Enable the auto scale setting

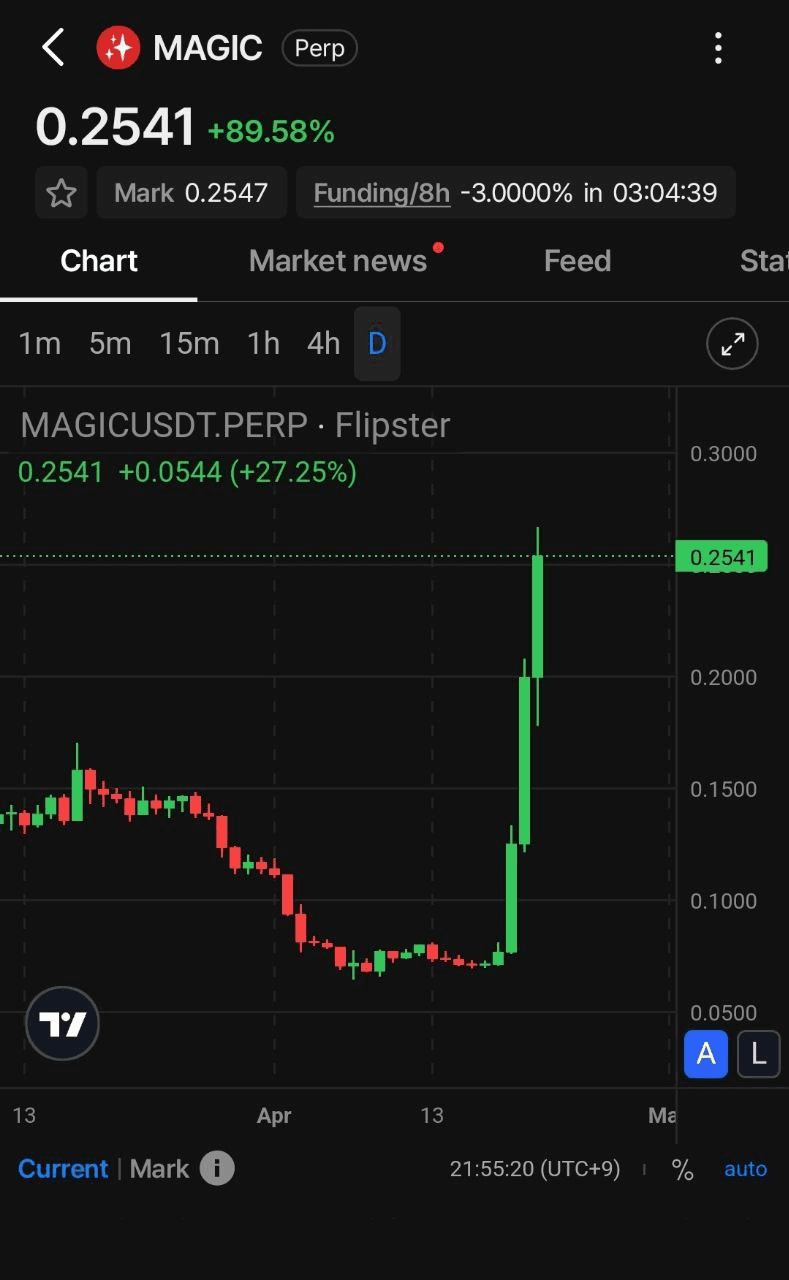[745, 1169]
